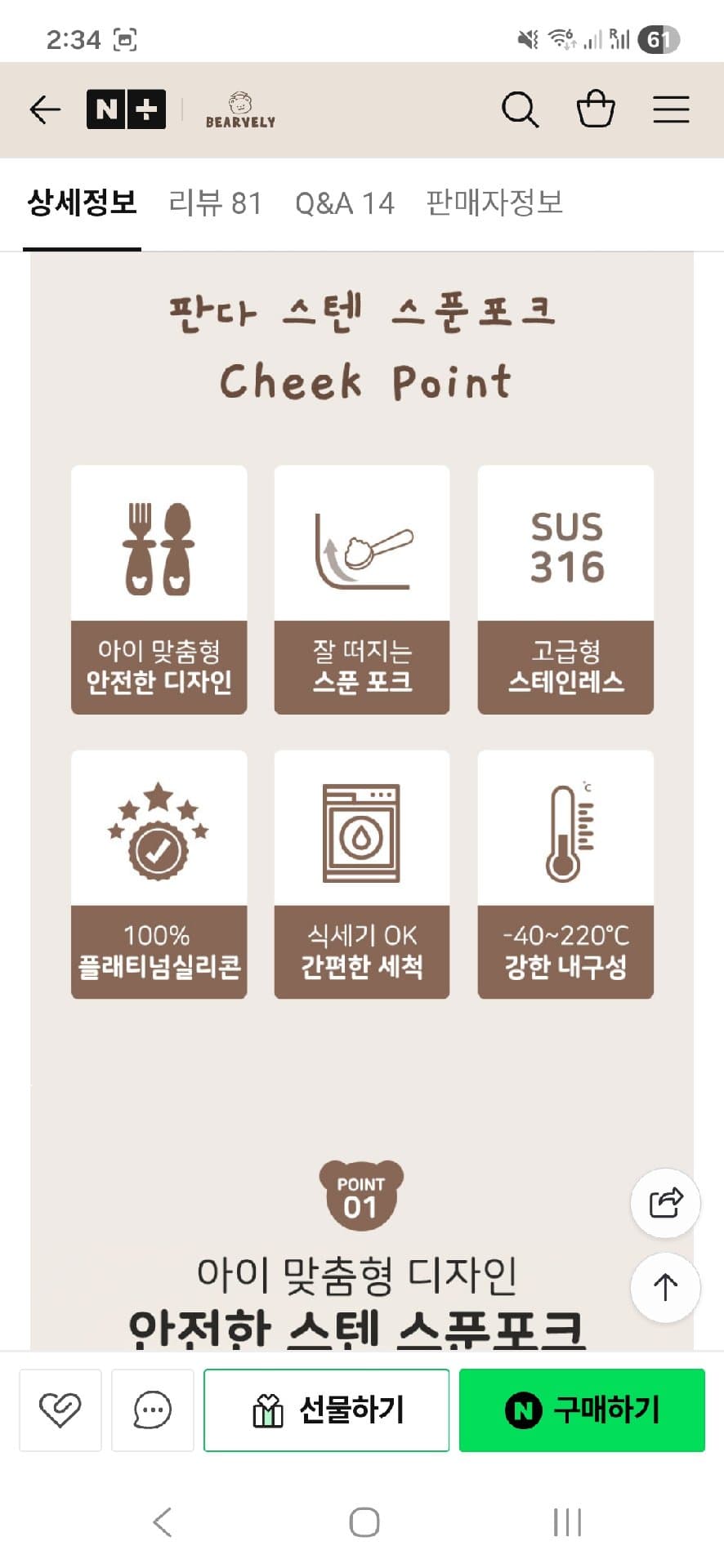The height and width of the screenshot is (1568, 724).
Task: Open the hamburger menu
Action: click(671, 109)
